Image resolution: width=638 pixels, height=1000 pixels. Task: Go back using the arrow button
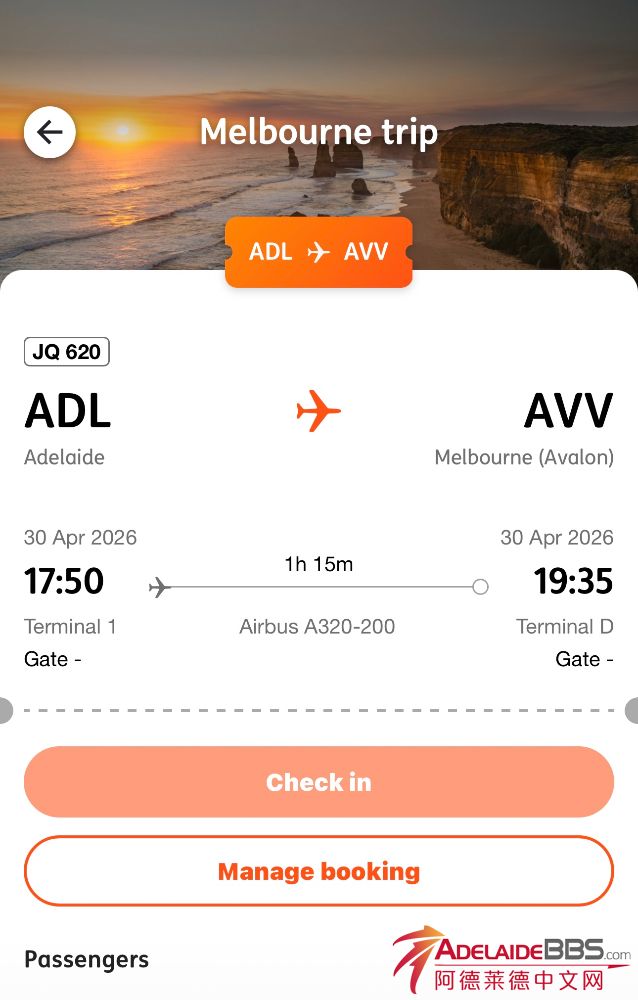pyautogui.click(x=50, y=132)
